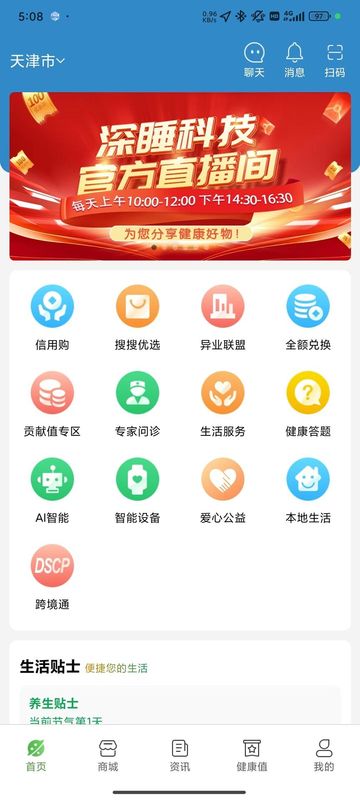Switch to the 商城 tab

[108, 755]
